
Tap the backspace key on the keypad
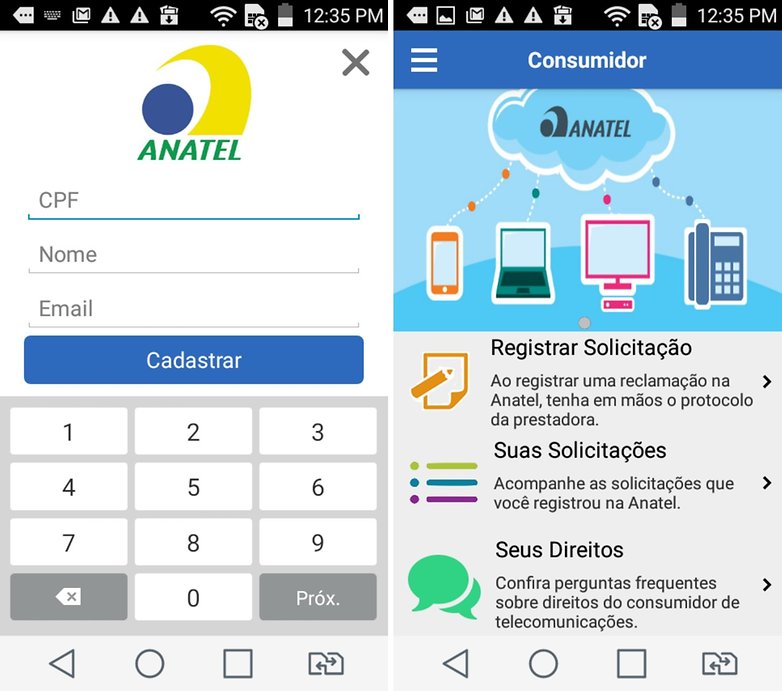pyautogui.click(x=69, y=597)
